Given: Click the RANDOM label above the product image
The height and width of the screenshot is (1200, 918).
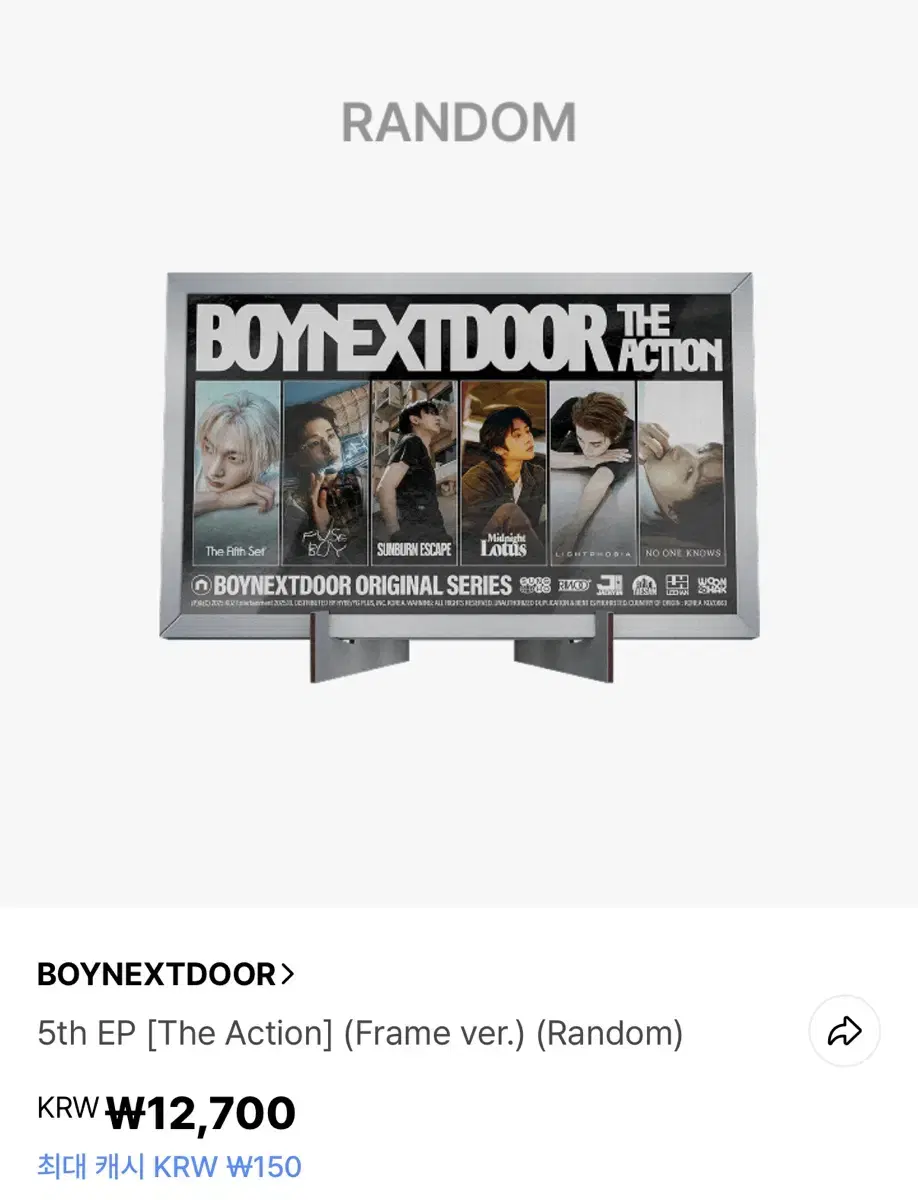Looking at the screenshot, I should [x=459, y=120].
